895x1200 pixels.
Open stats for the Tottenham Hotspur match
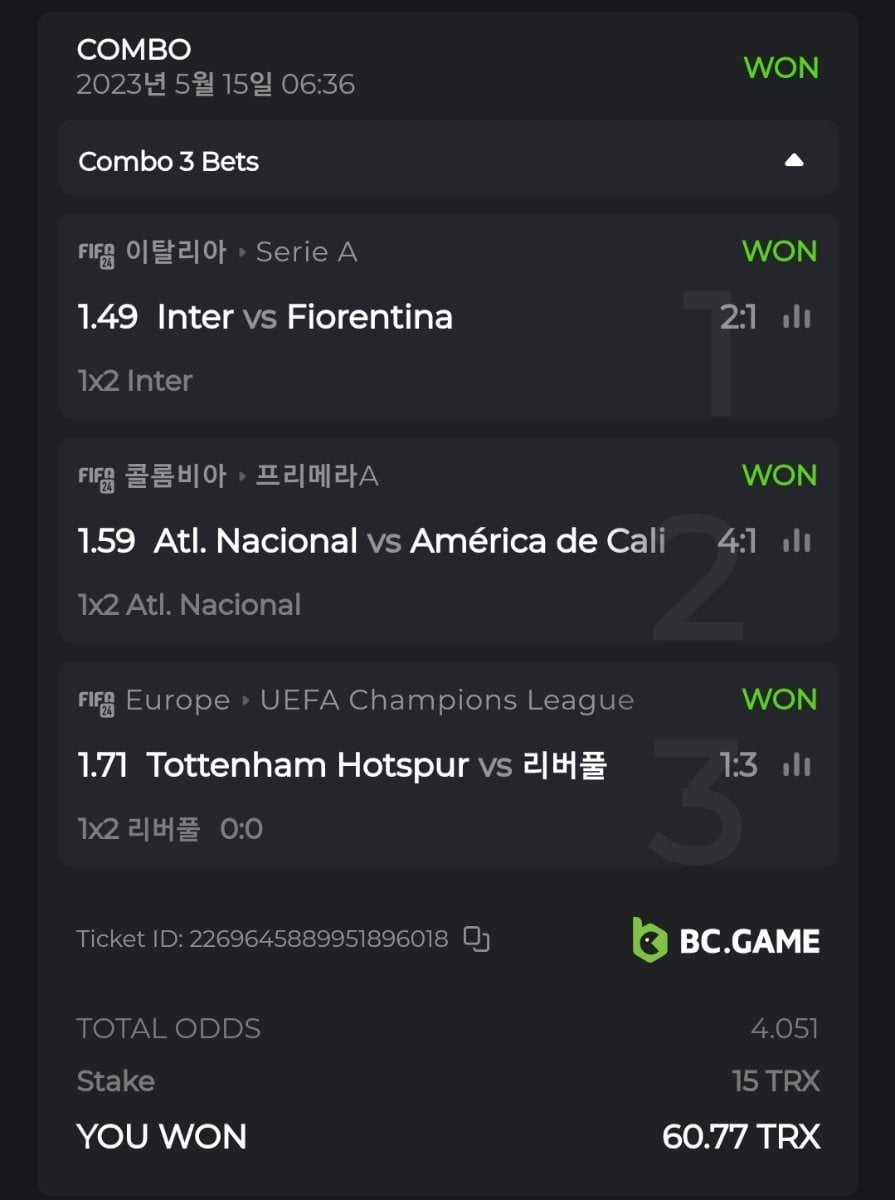[797, 766]
